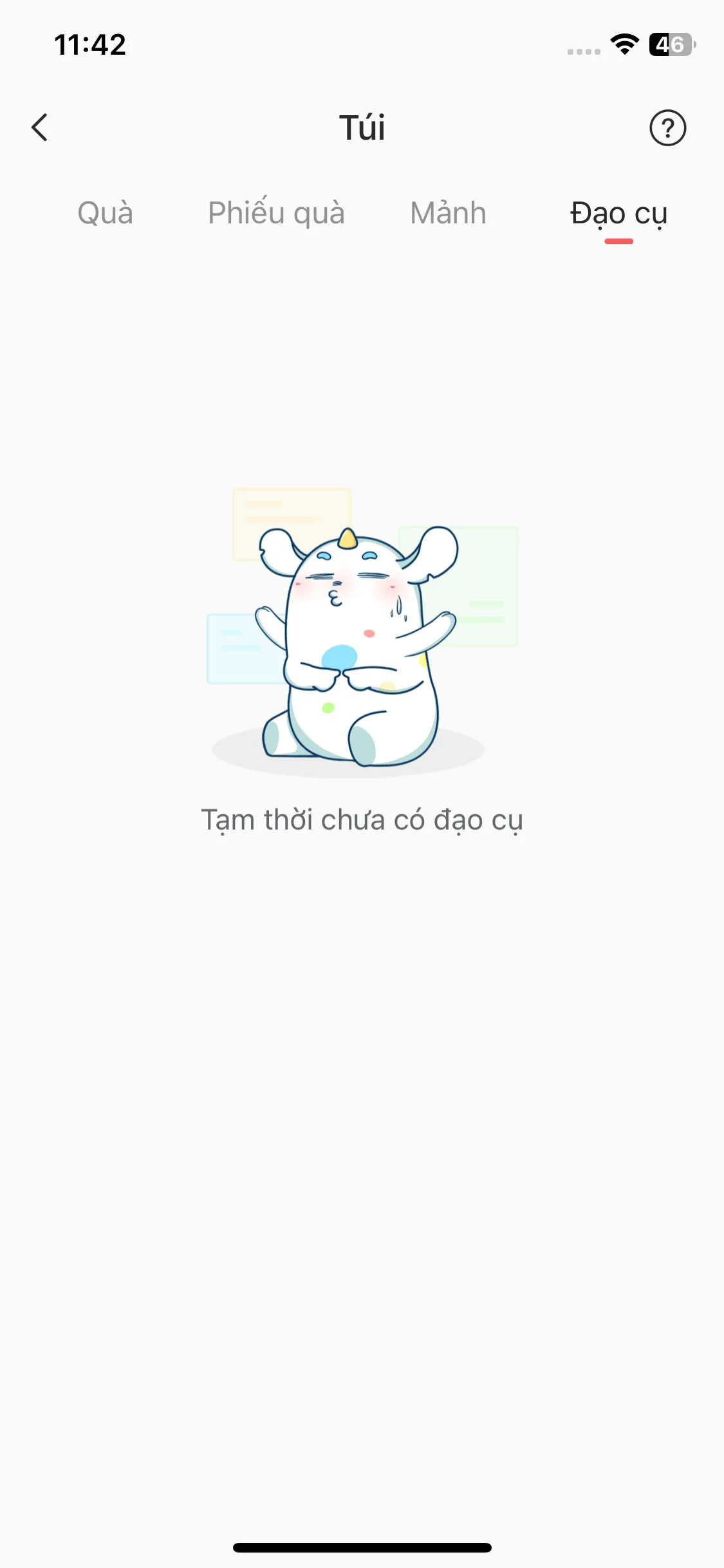
Task: Open the help question mark icon
Action: tap(668, 127)
